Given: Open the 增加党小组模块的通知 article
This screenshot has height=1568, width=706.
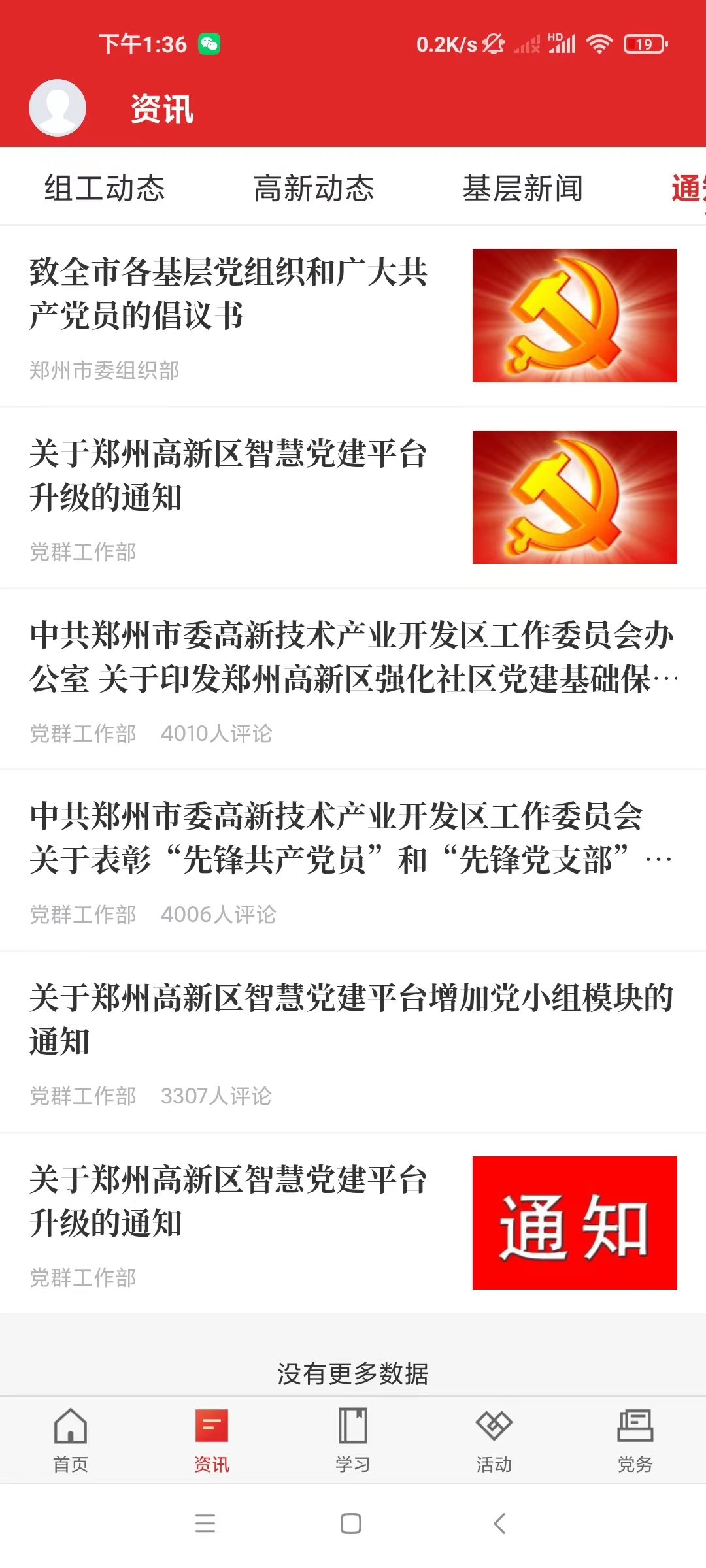Looking at the screenshot, I should [353, 1020].
